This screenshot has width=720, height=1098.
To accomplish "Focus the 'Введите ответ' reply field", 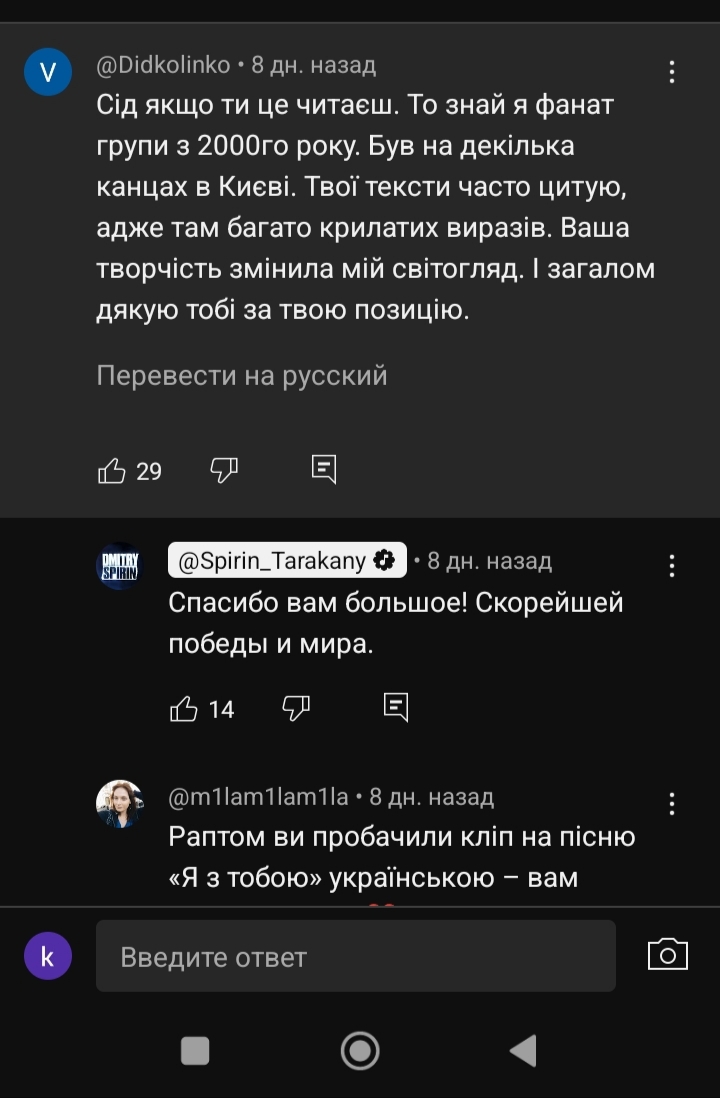I will coord(355,957).
